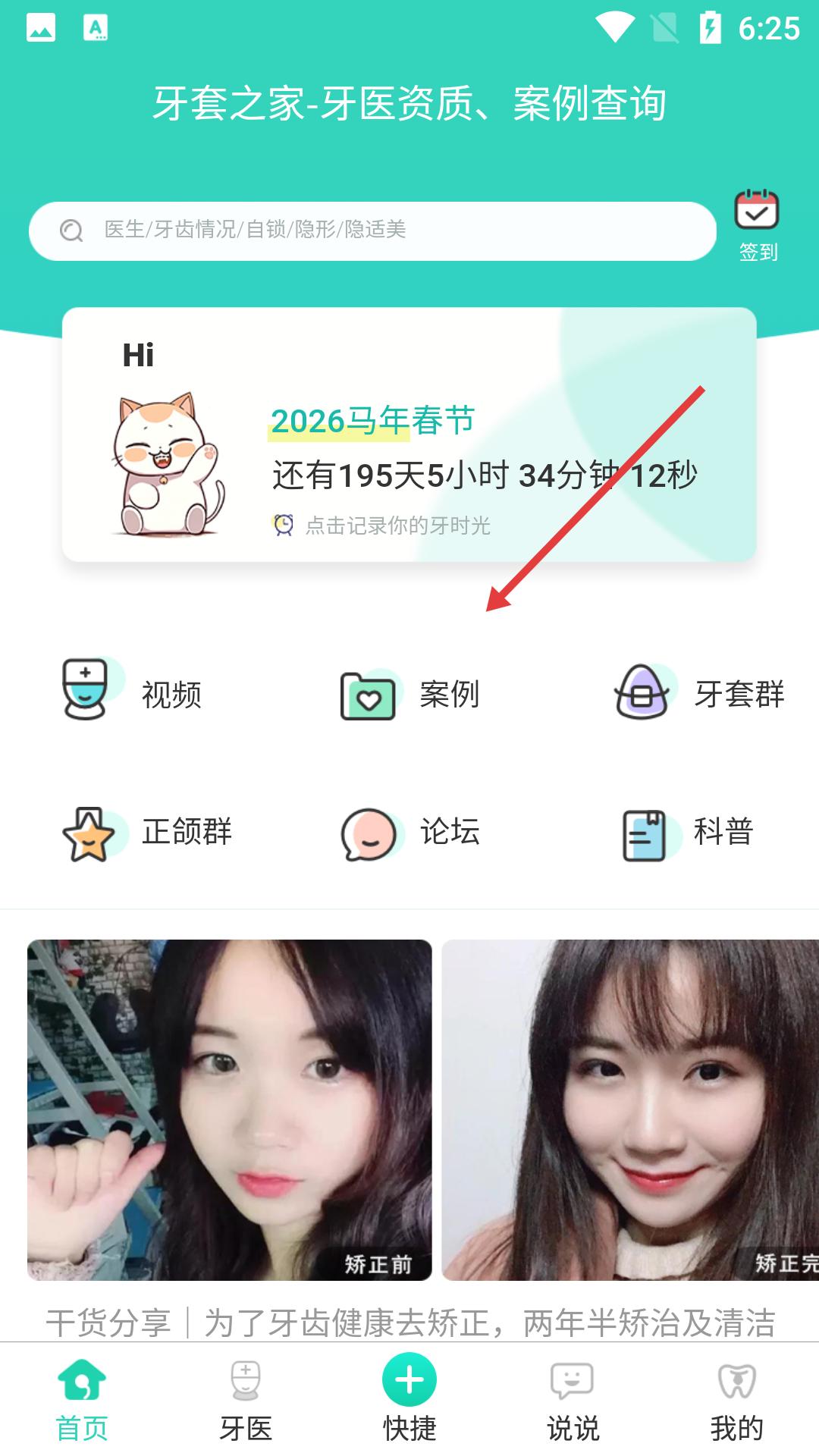
Task: Open the 视频 section
Action: tap(133, 692)
